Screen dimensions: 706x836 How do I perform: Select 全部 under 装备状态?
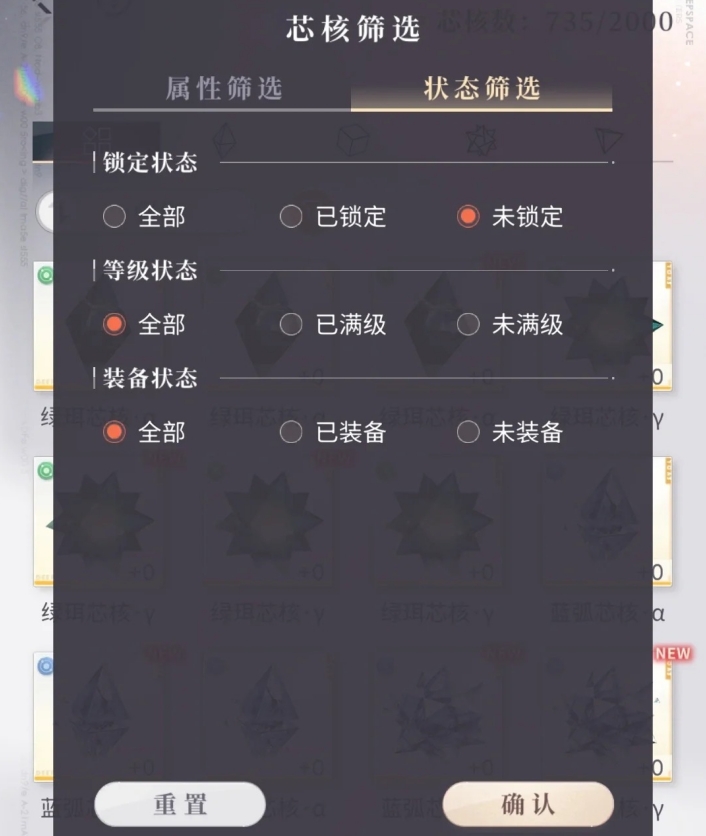[115, 432]
